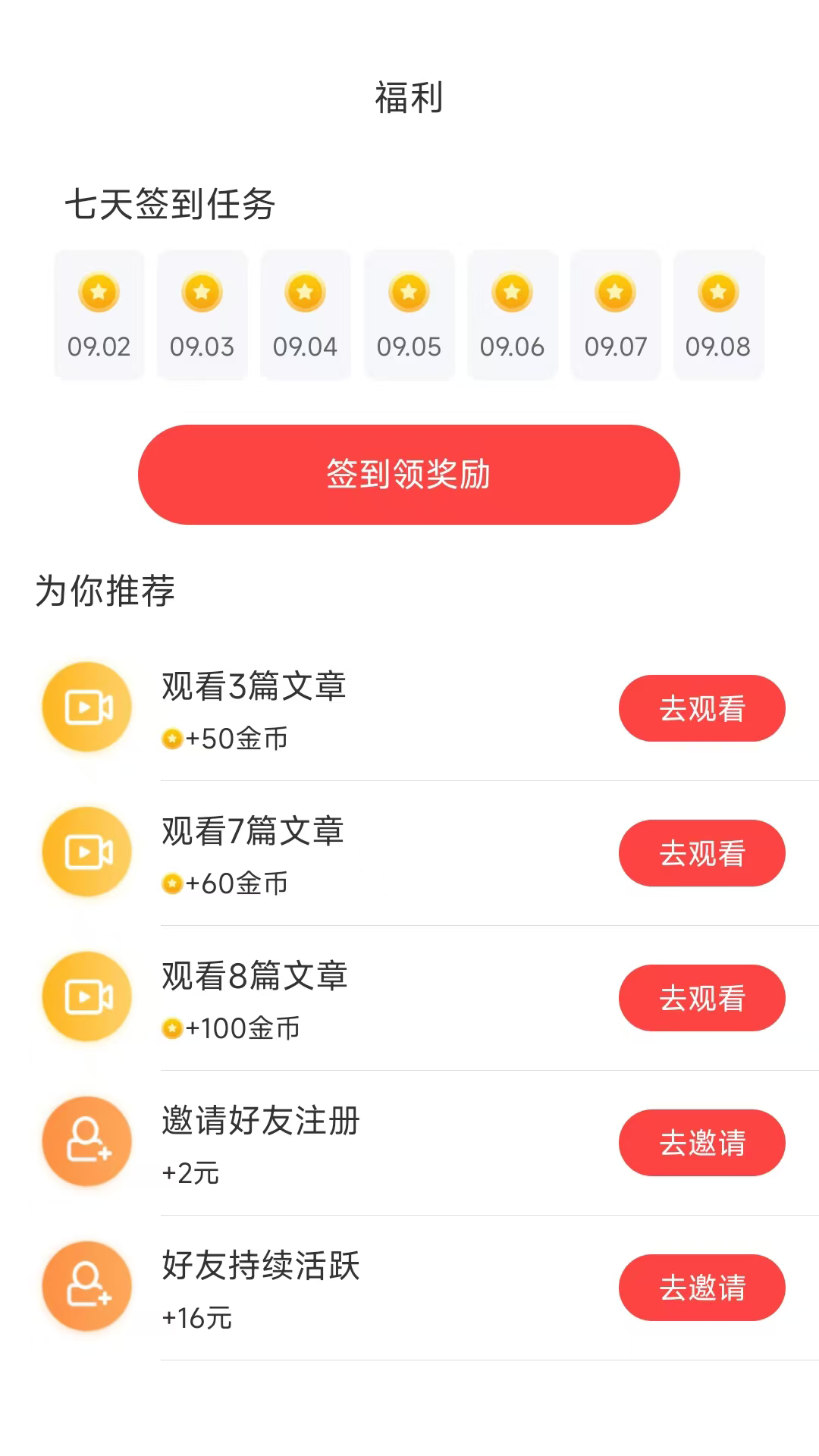Select the video camera icon for 观看3篇文章
This screenshot has width=819, height=1456.
pos(86,707)
